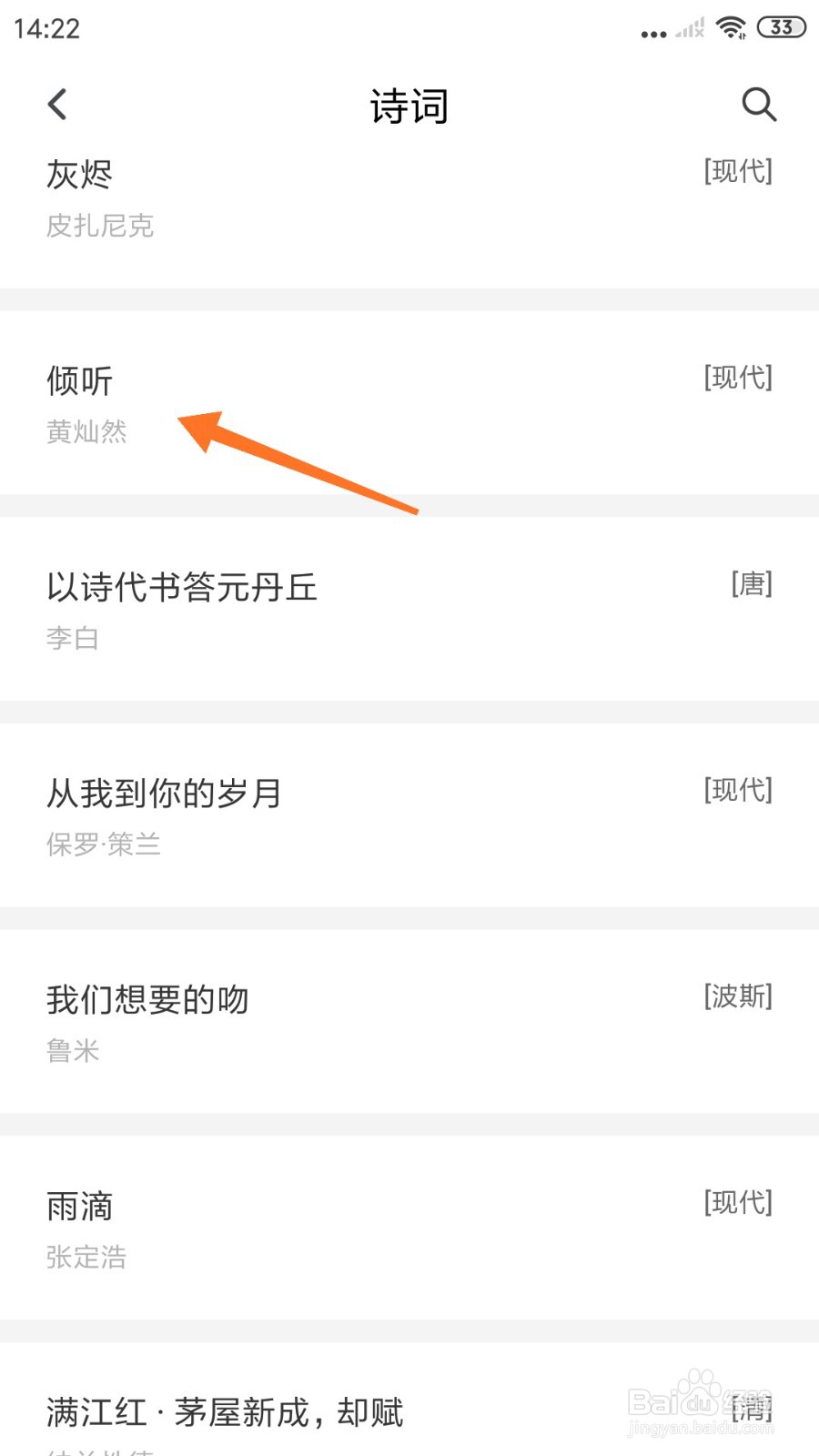Tap the notification dots in status bar
Viewport: 819px width, 1456px height.
[x=652, y=33]
